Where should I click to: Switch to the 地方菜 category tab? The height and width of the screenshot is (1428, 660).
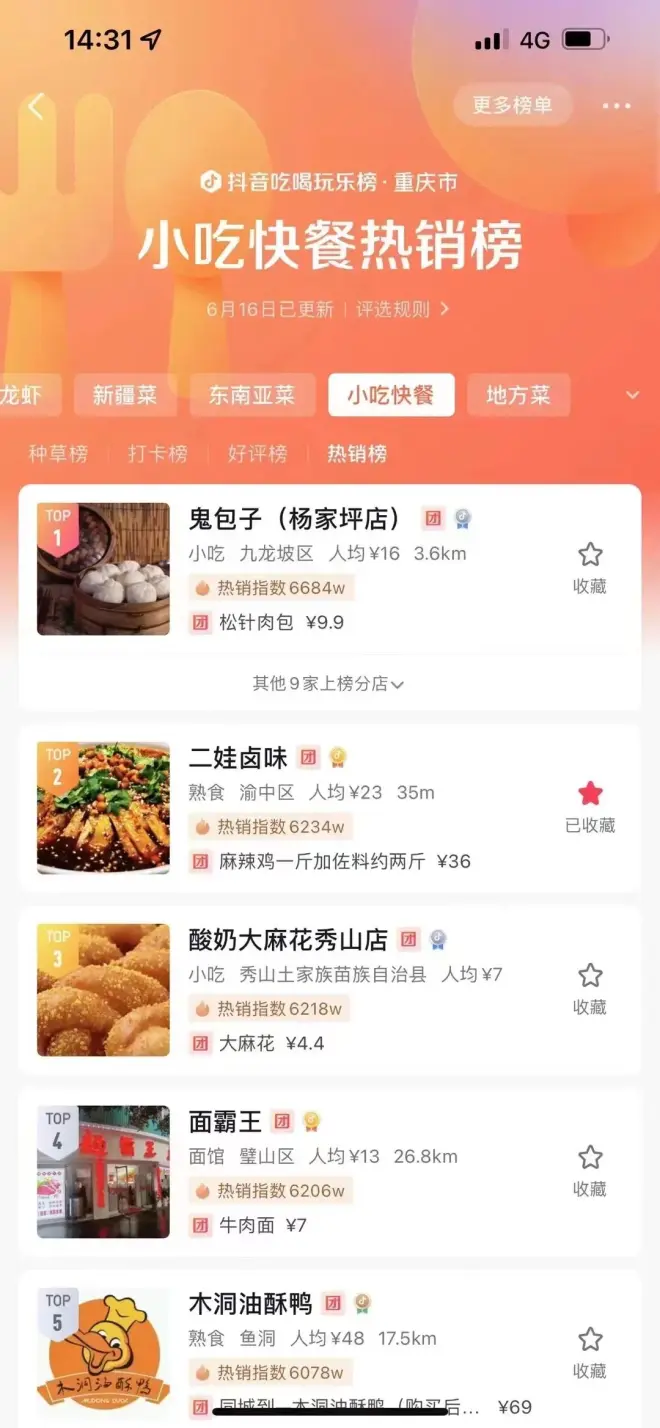coord(518,395)
